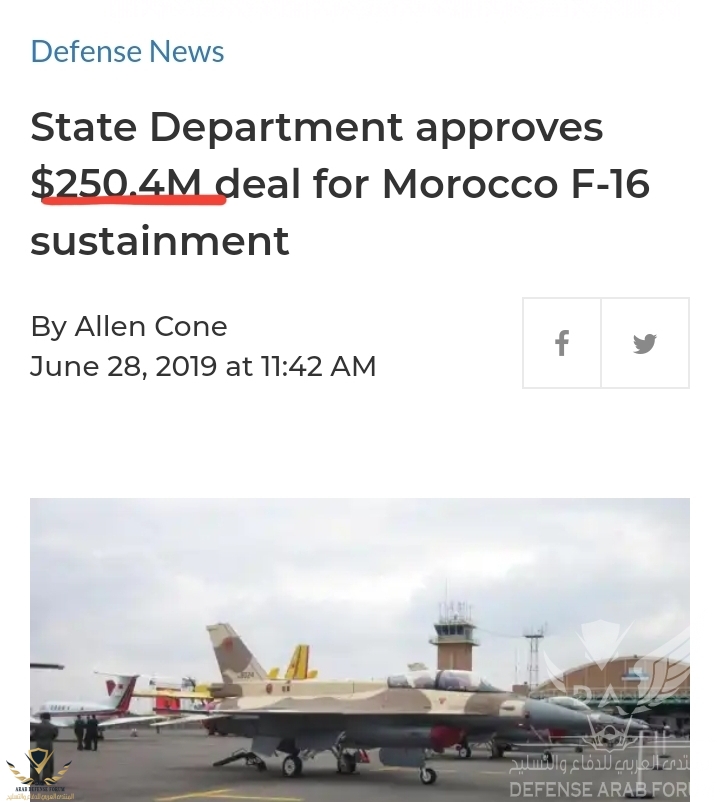Share this article on Facebook
Image resolution: width=720 pixels, height=802 pixels.
pyautogui.click(x=562, y=343)
